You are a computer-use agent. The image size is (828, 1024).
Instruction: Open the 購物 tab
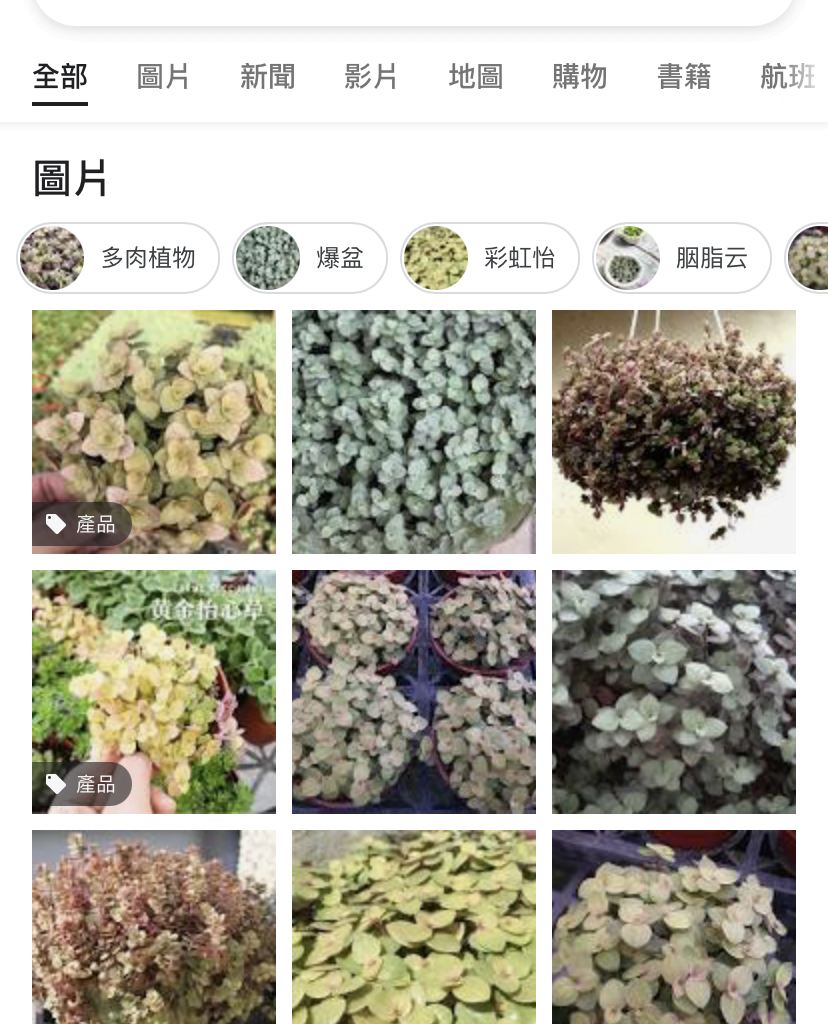579,77
